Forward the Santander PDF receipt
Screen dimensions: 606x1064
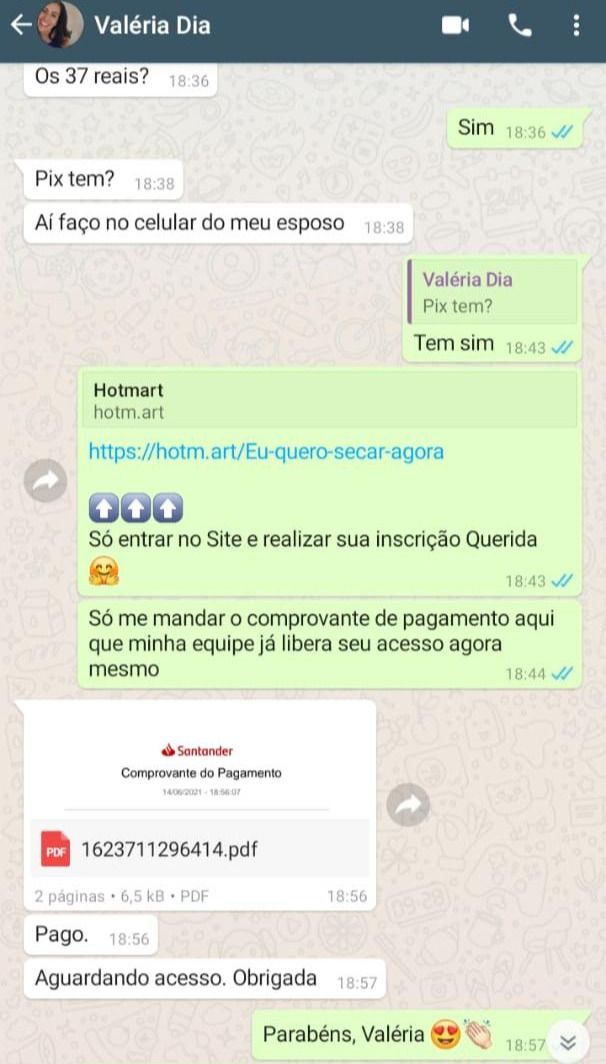[x=407, y=804]
